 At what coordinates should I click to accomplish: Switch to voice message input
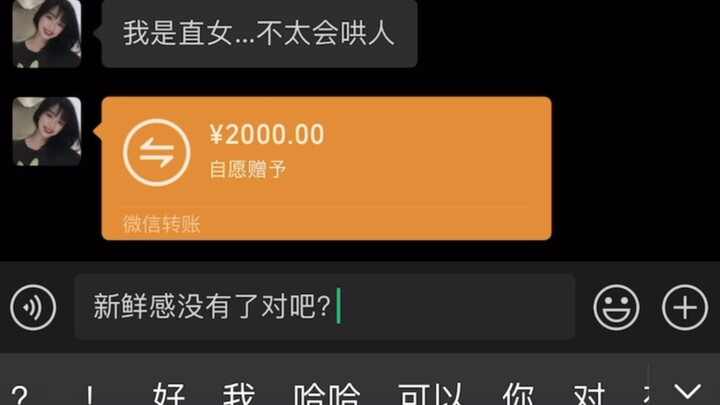pos(33,307)
